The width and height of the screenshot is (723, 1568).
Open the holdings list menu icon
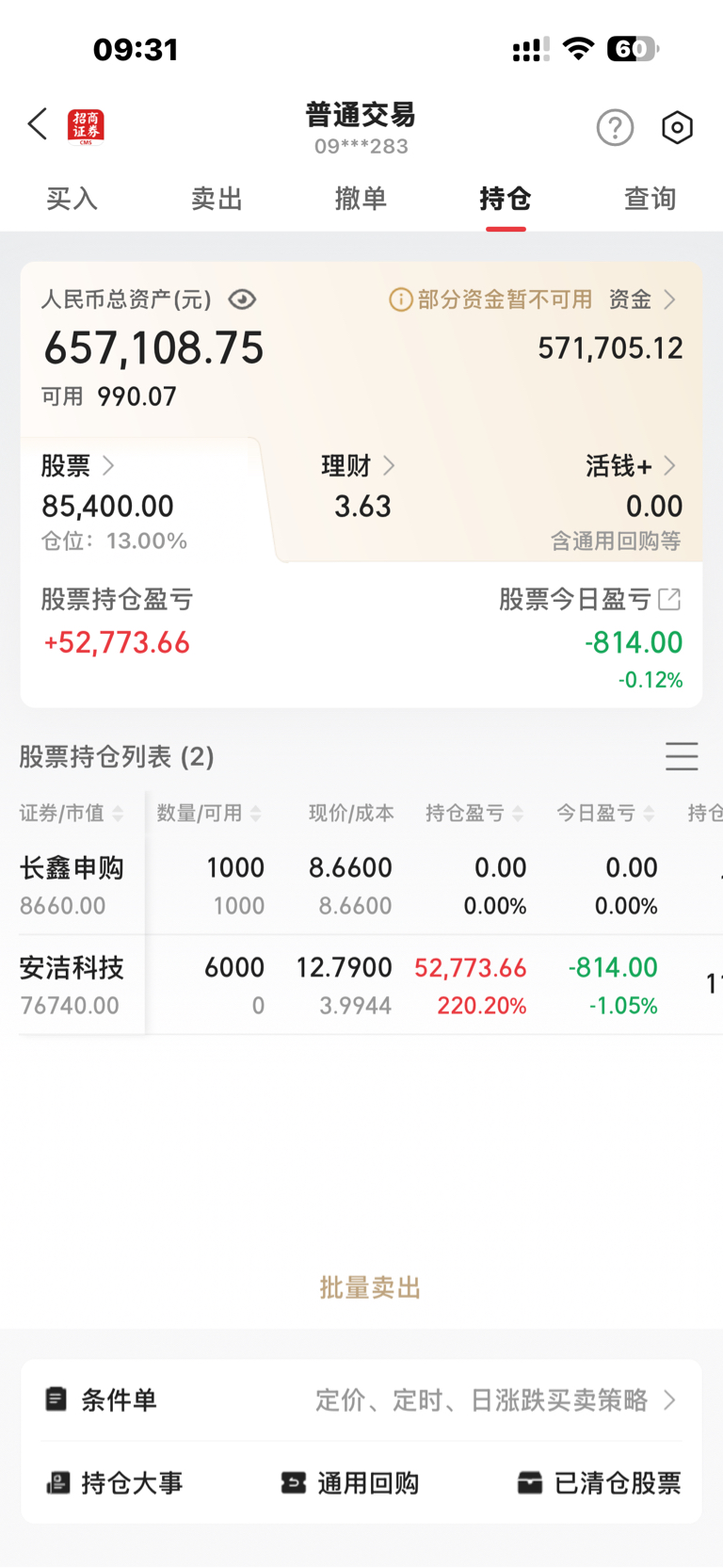682,756
